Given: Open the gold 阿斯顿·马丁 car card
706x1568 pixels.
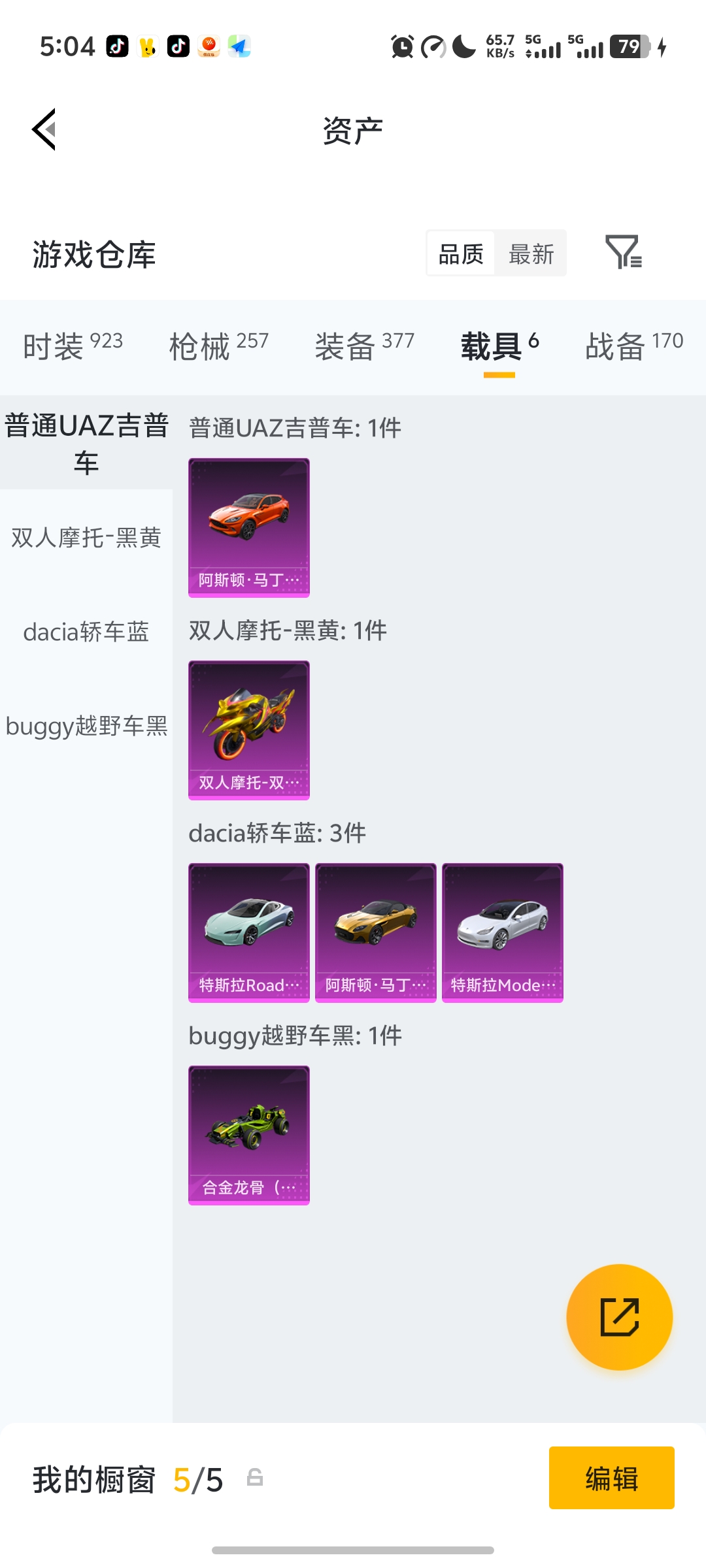Looking at the screenshot, I should click(376, 932).
